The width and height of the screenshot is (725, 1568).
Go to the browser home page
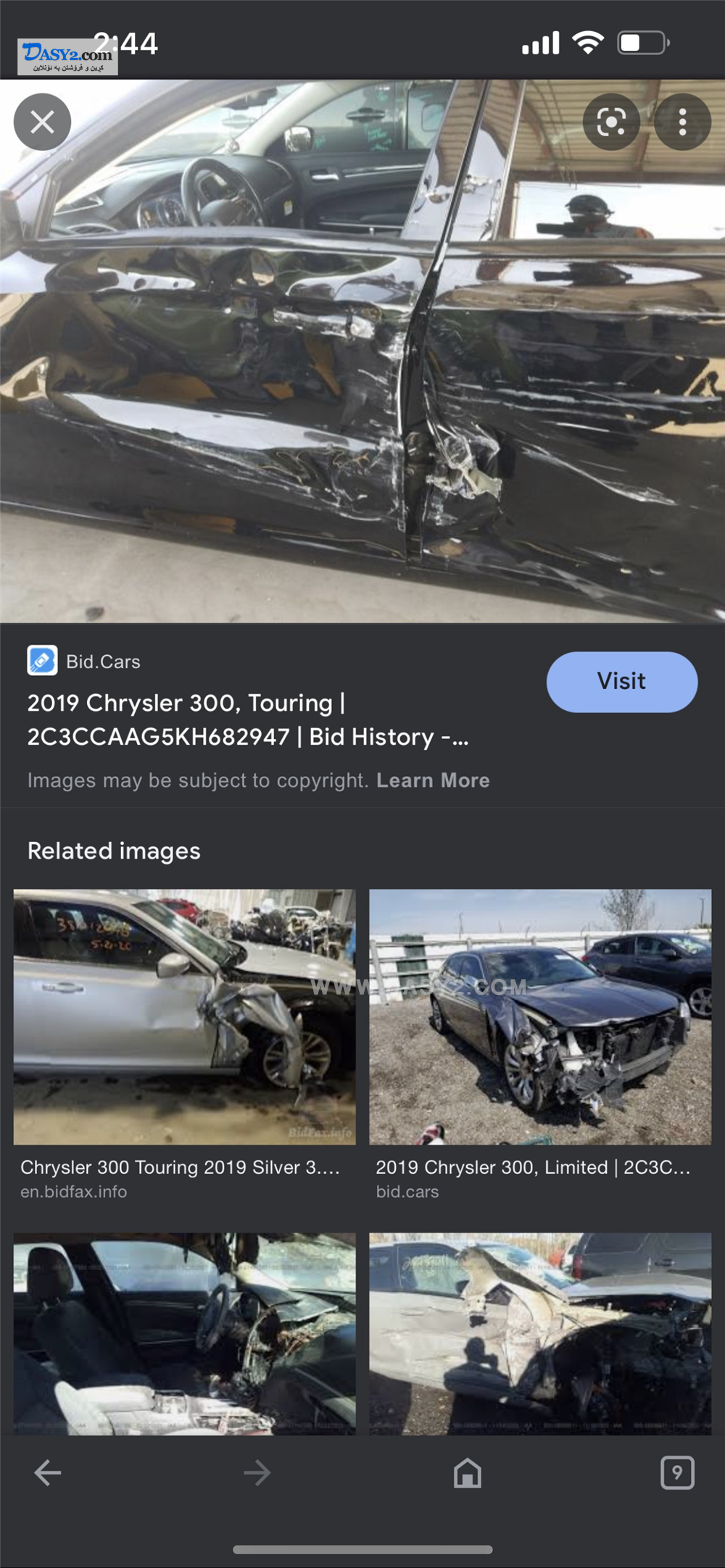point(468,1472)
